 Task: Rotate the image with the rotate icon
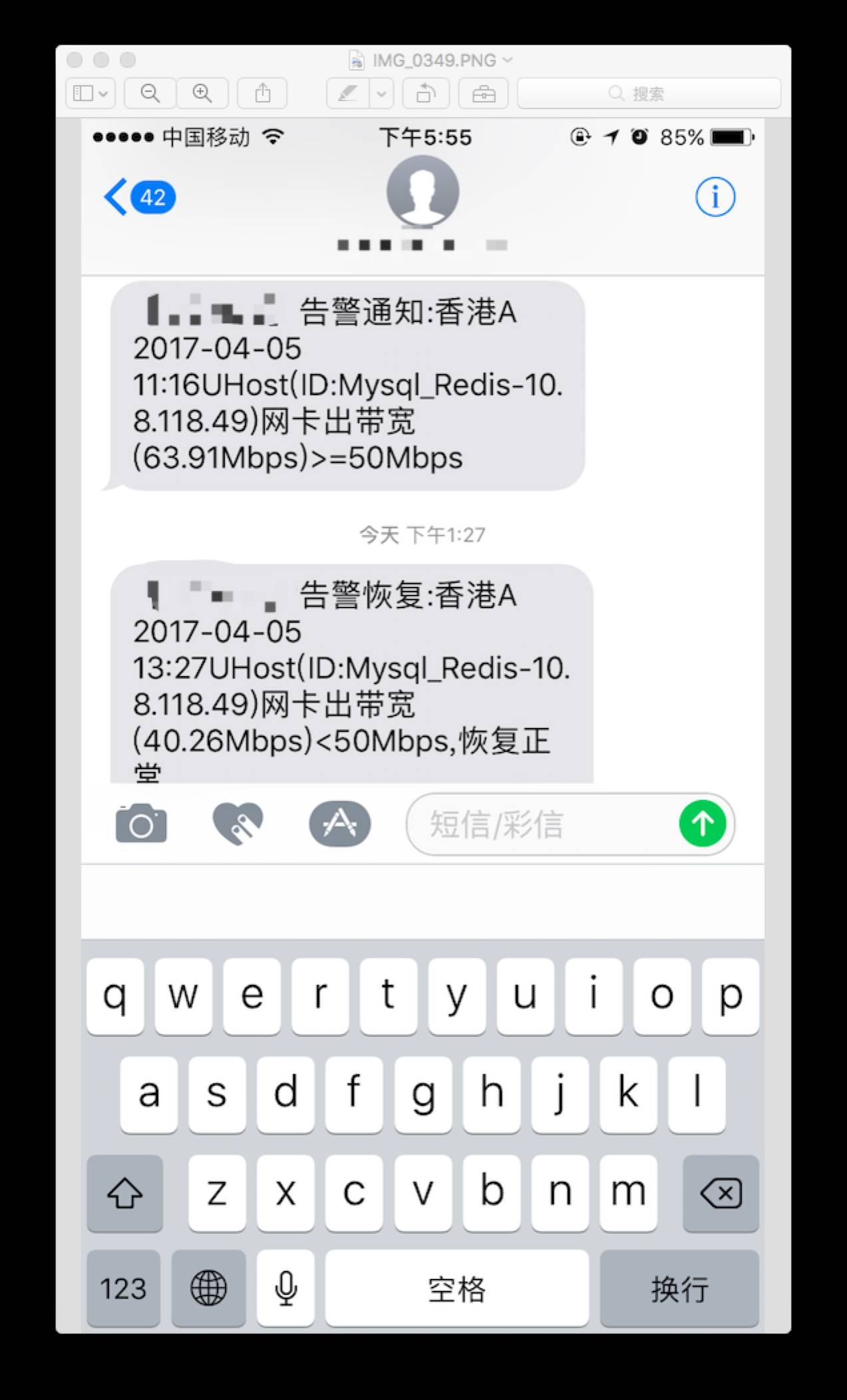(426, 93)
